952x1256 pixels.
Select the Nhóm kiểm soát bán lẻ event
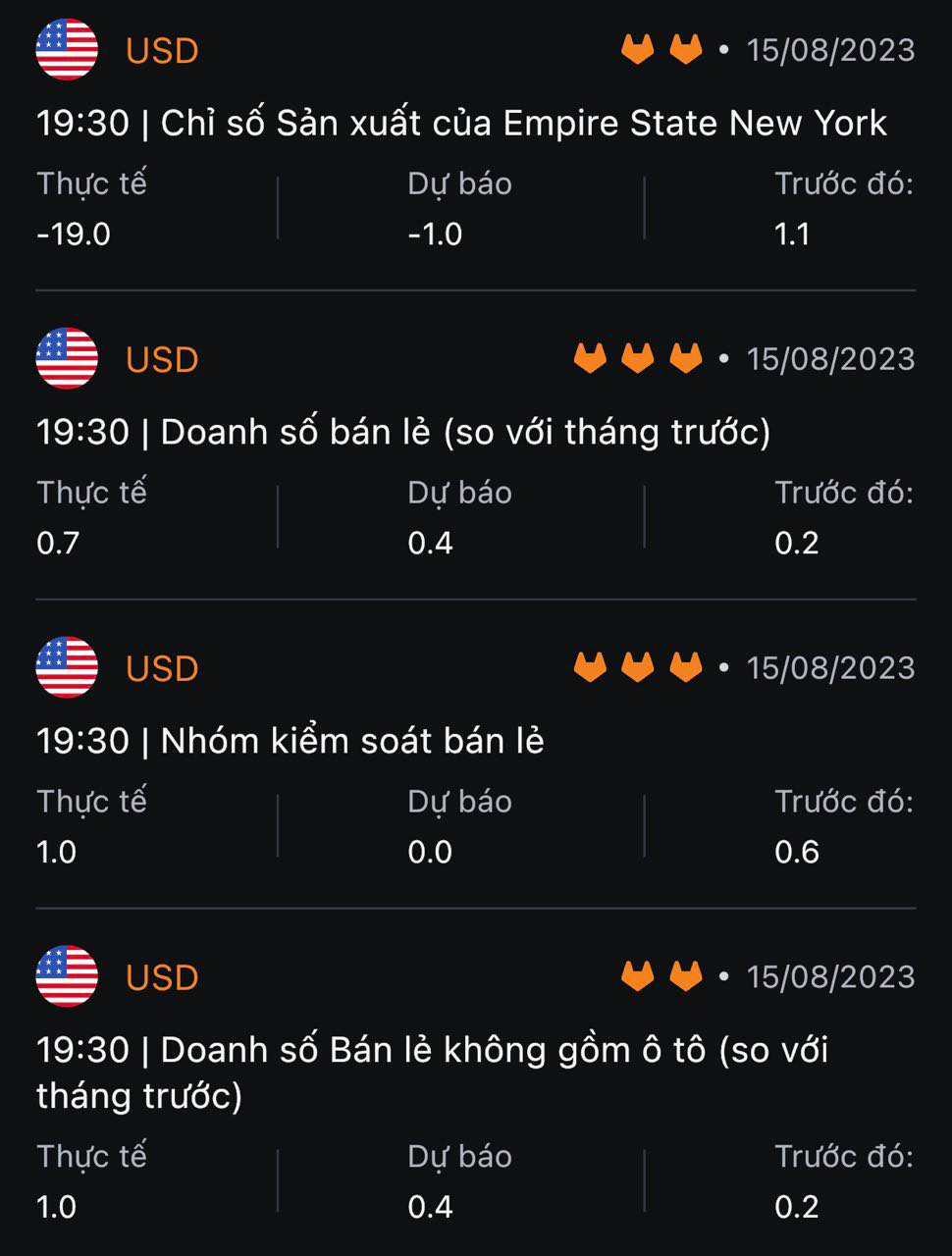coord(291,742)
